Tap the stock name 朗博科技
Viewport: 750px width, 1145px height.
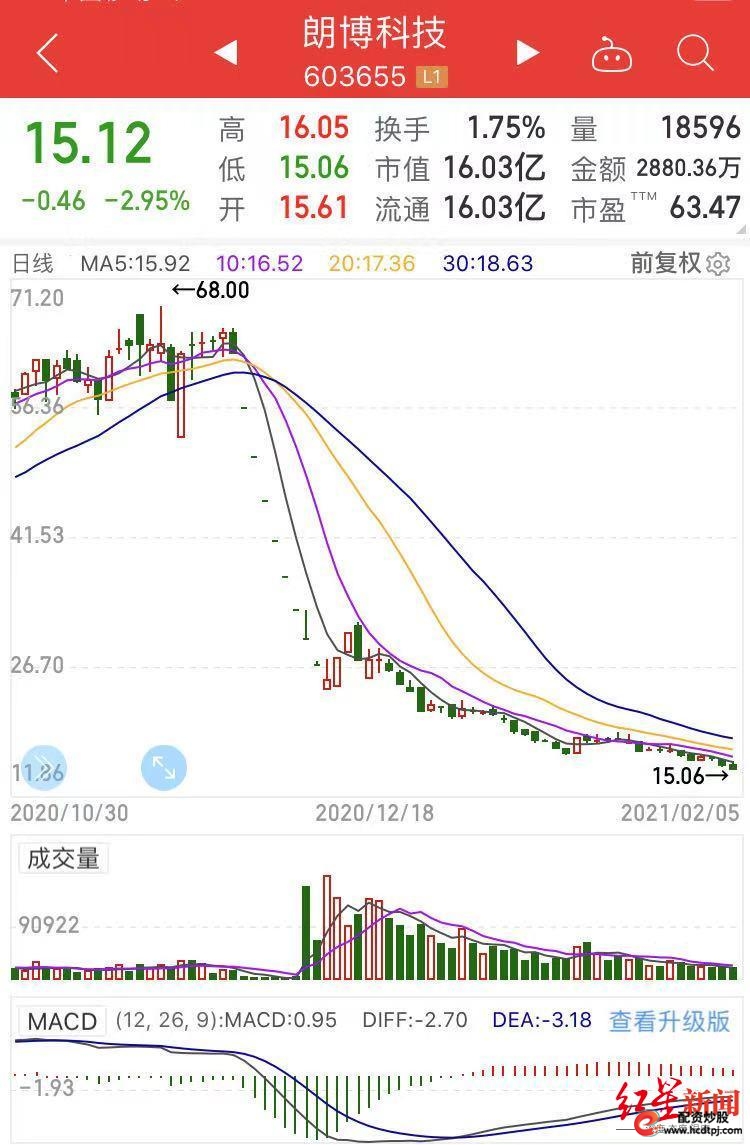(375, 35)
